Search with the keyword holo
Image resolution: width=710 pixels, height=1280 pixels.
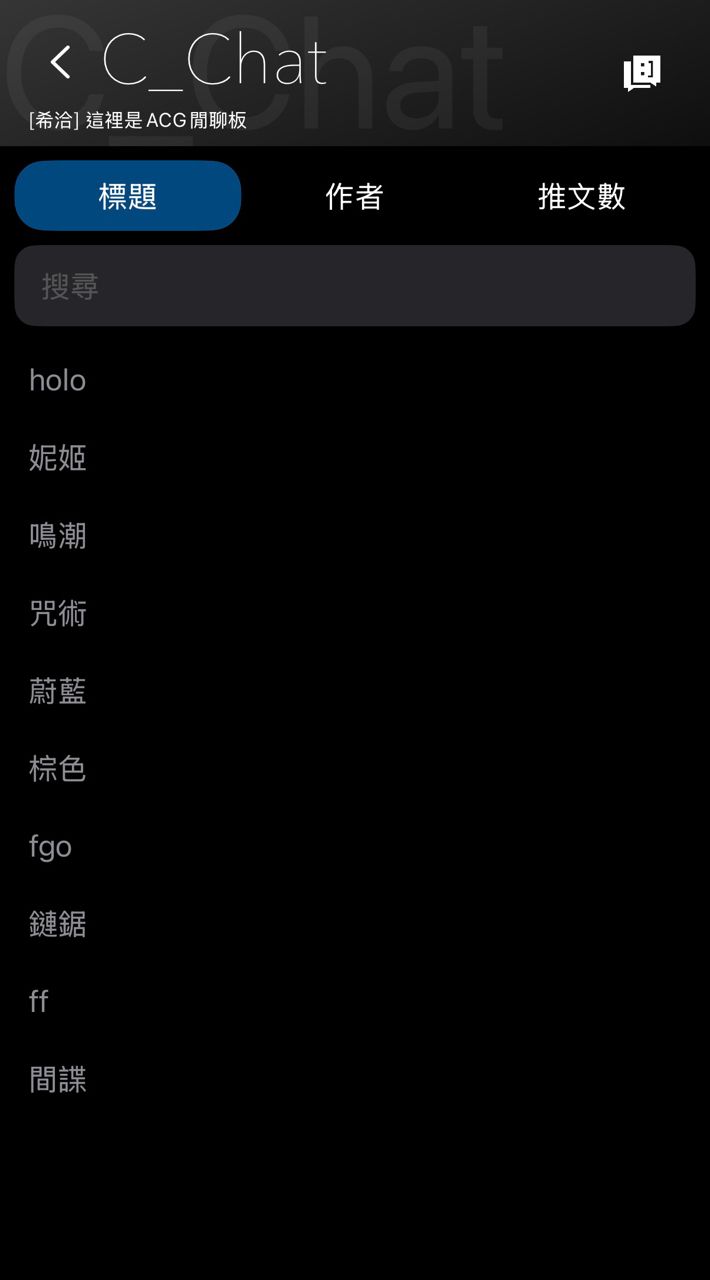(58, 380)
